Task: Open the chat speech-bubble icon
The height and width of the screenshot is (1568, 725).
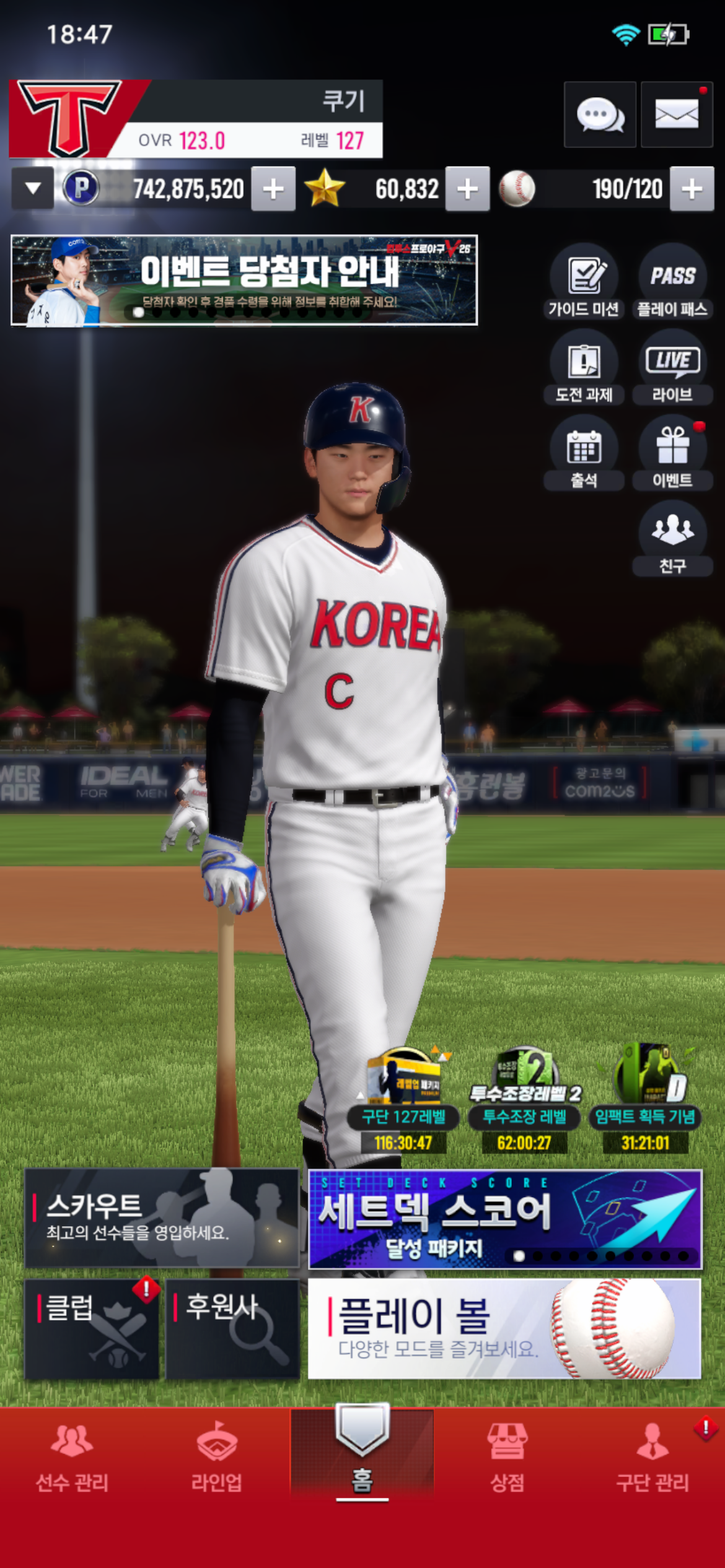Action: [600, 115]
